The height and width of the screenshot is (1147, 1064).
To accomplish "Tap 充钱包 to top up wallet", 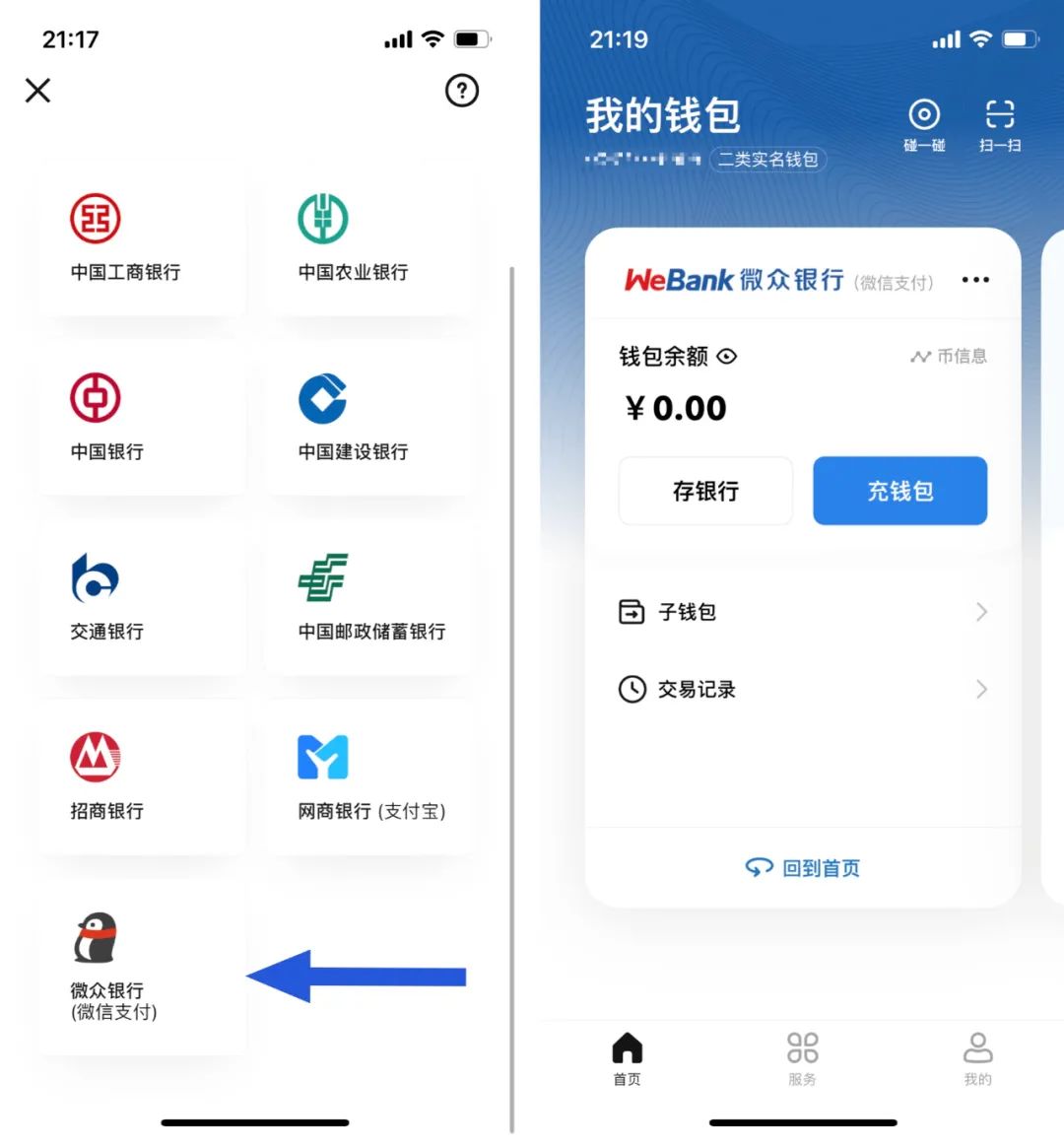I will coord(899,491).
